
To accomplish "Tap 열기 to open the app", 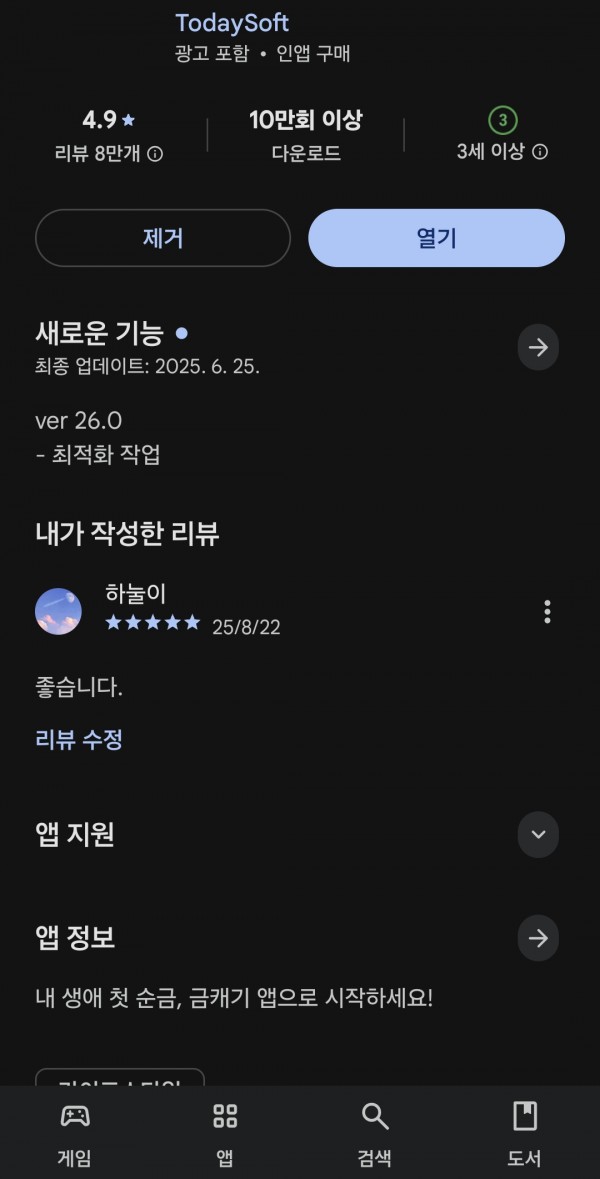I will tap(436, 238).
